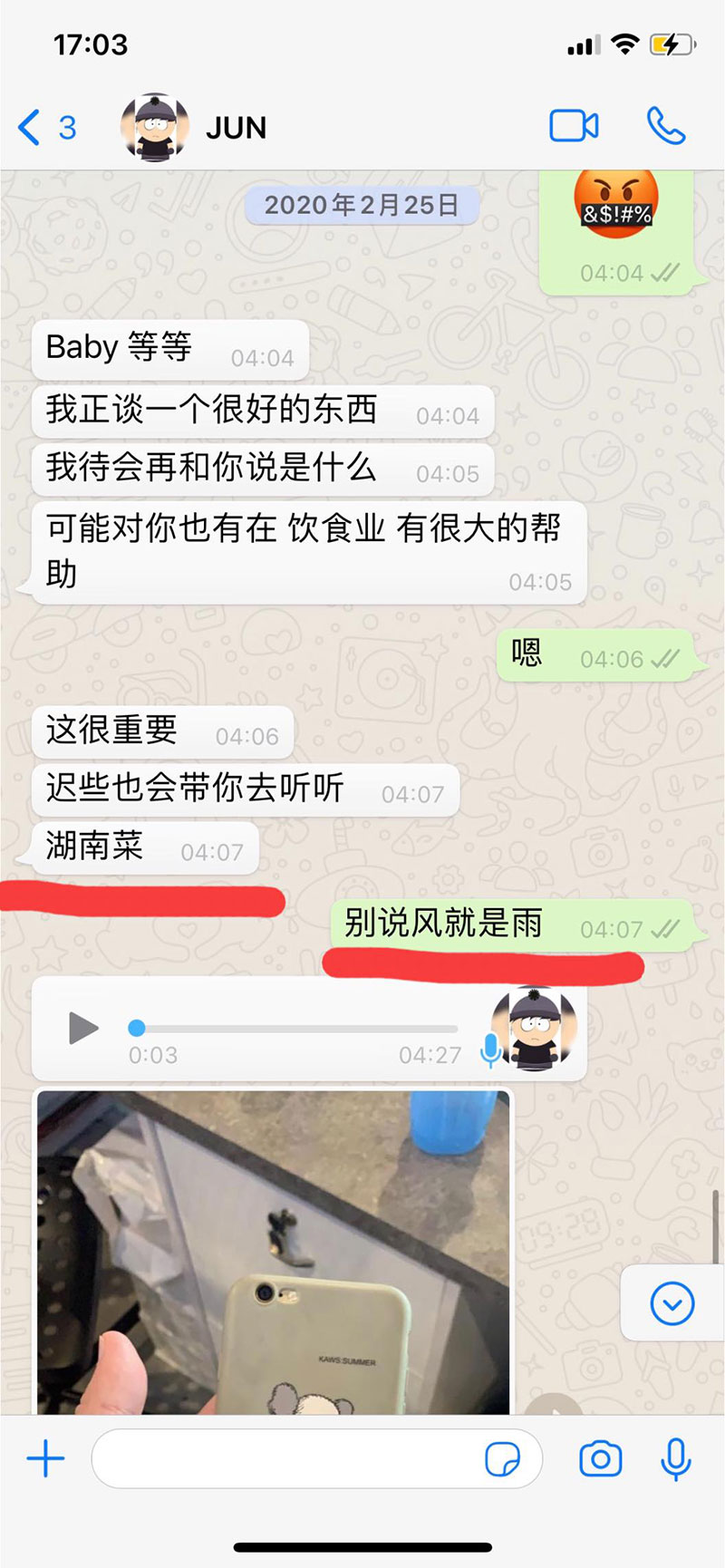Focus the message text field
The image size is (725, 1568).
point(281,1459)
